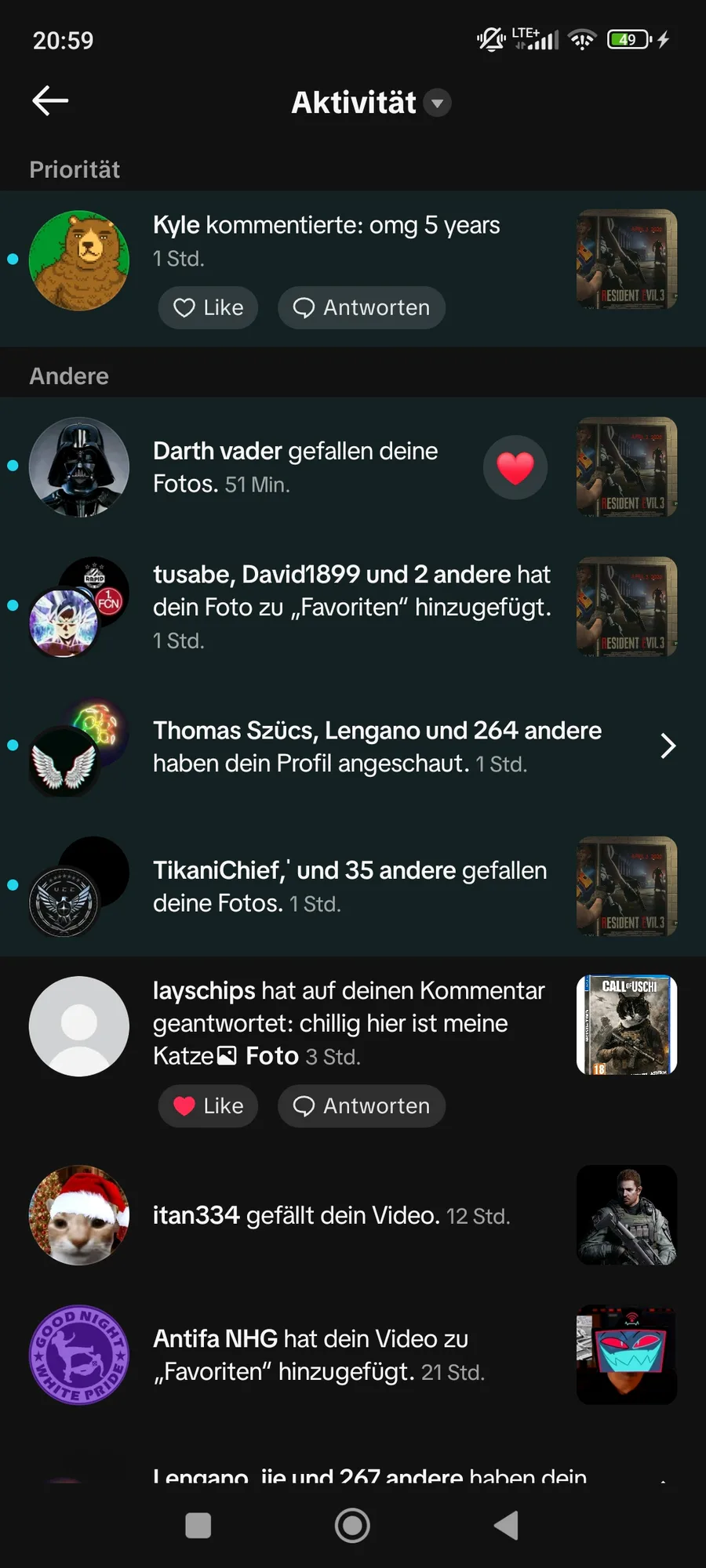Open tusabe and David1899 favorites notification
706x1568 pixels.
pyautogui.click(x=351, y=606)
